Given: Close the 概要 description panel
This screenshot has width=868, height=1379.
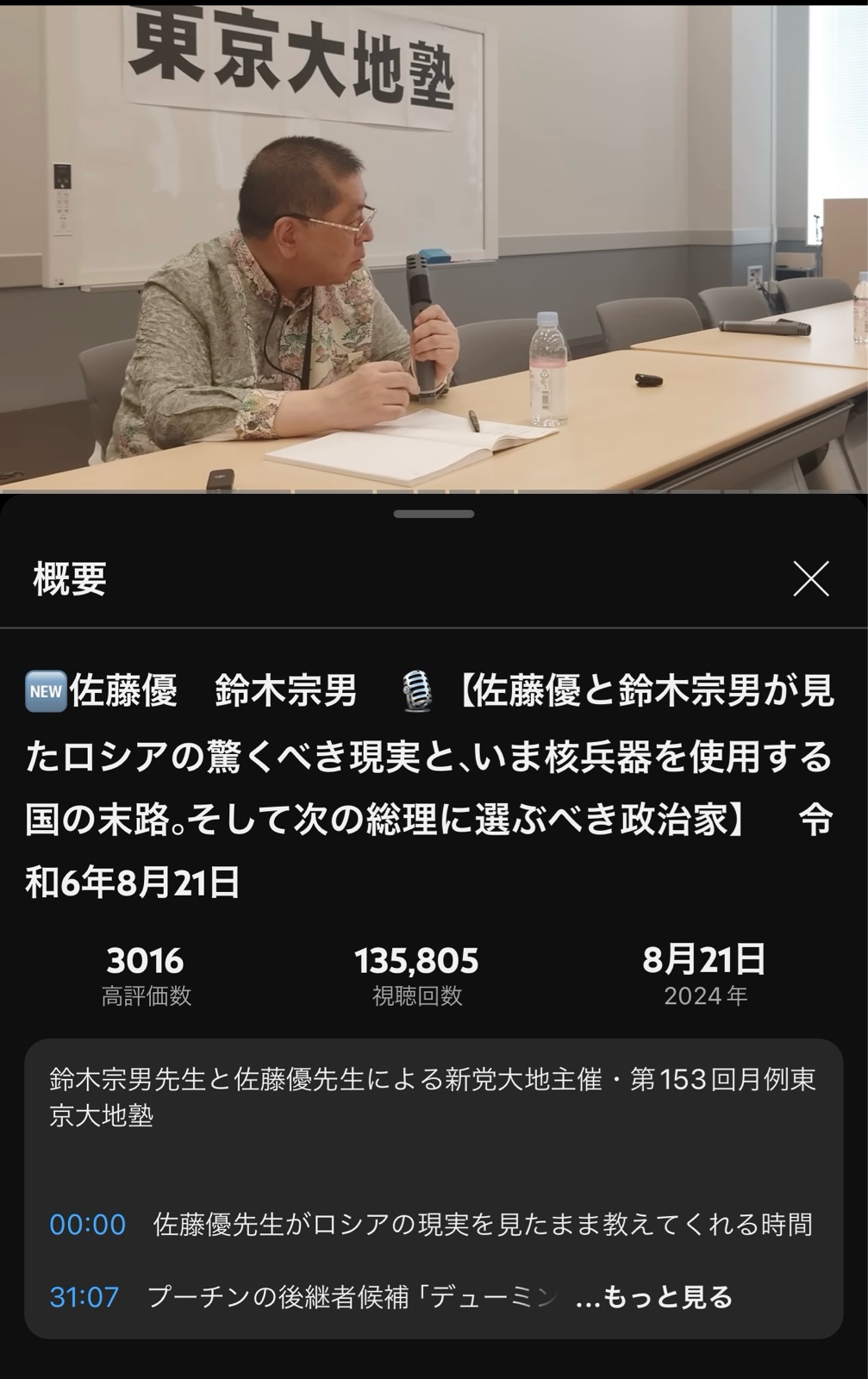Looking at the screenshot, I should coord(810,578).
